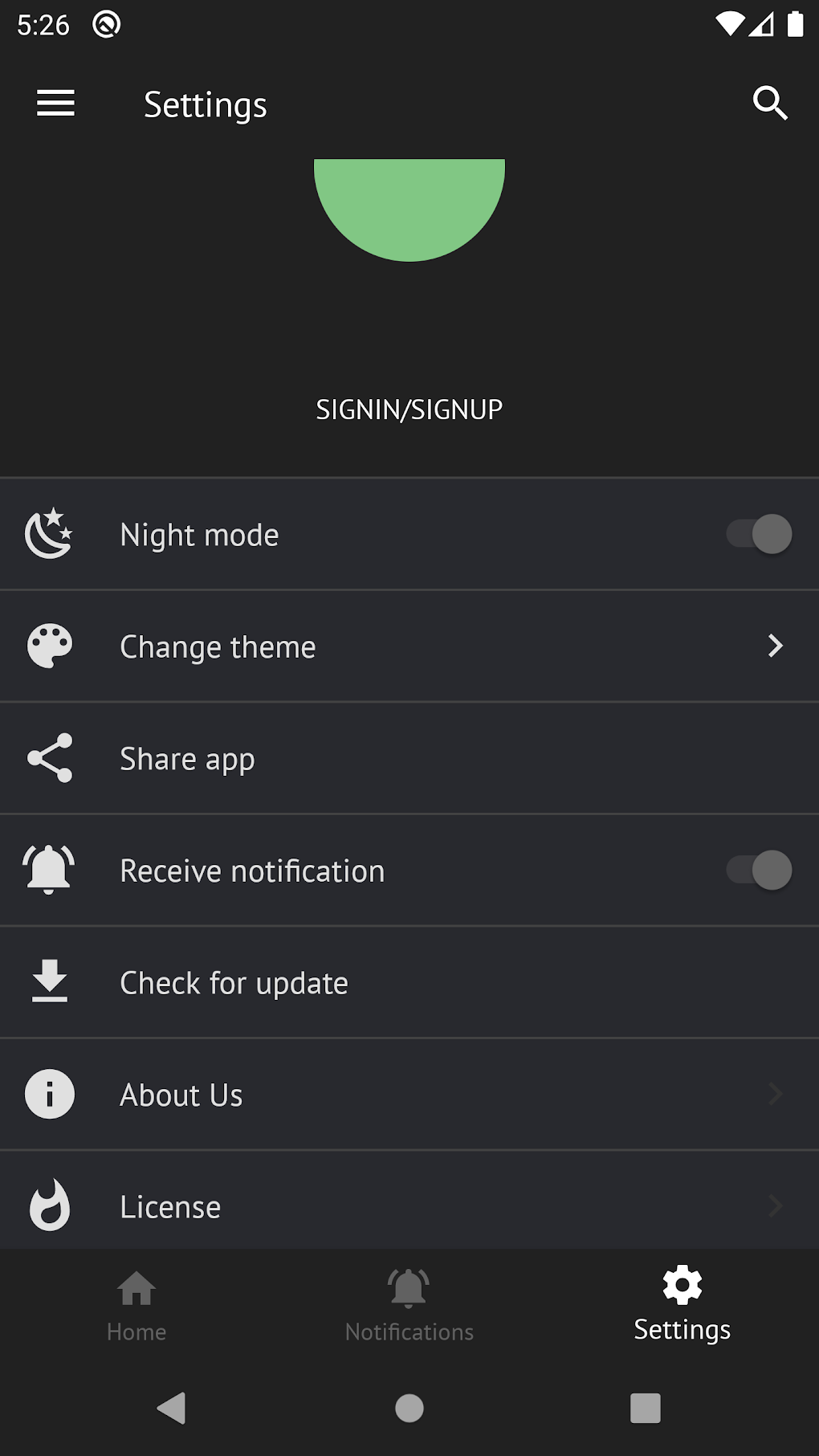Viewport: 819px width, 1456px height.
Task: Tap the green profile avatar
Action: pyautogui.click(x=409, y=210)
